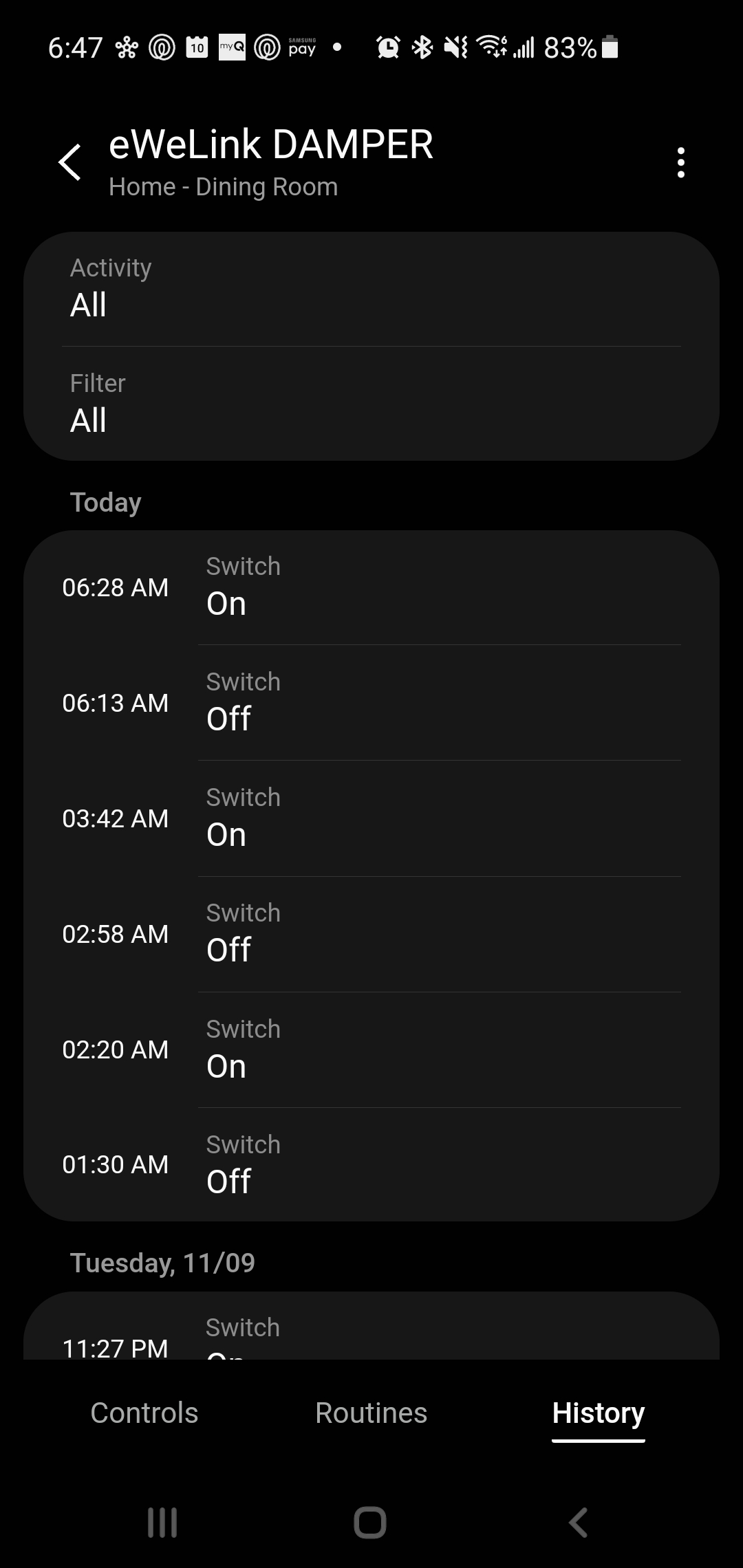
Task: Switch to the Routines tab
Action: coord(371,1413)
